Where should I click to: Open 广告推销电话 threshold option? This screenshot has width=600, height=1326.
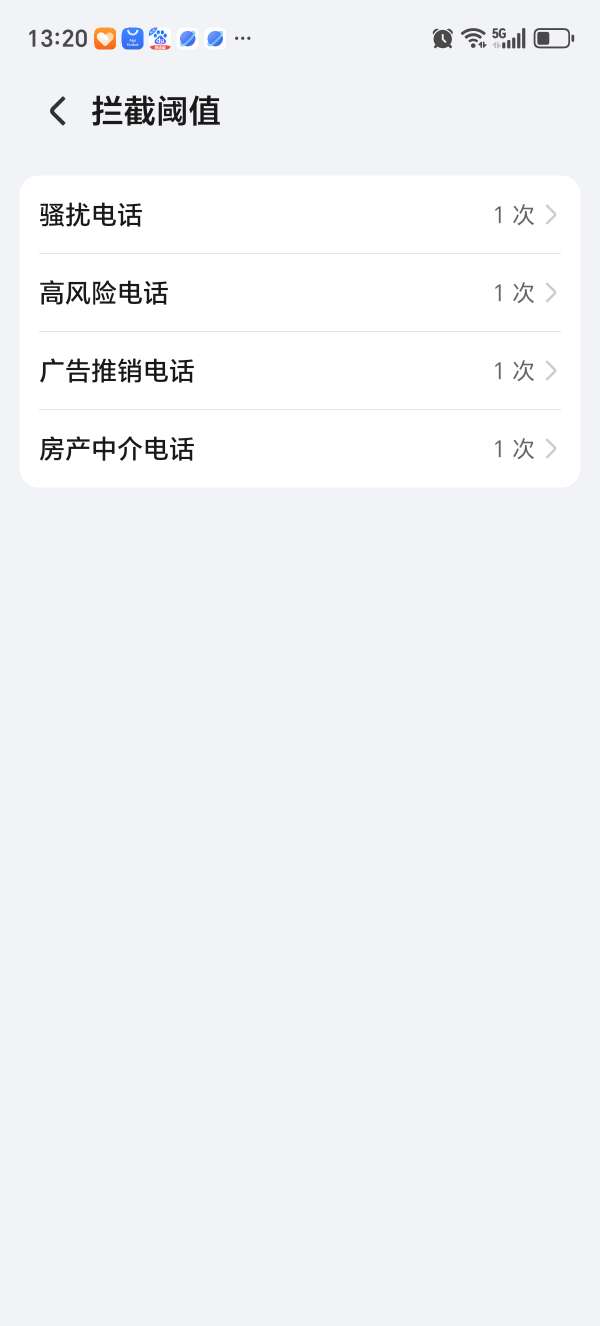coord(299,371)
